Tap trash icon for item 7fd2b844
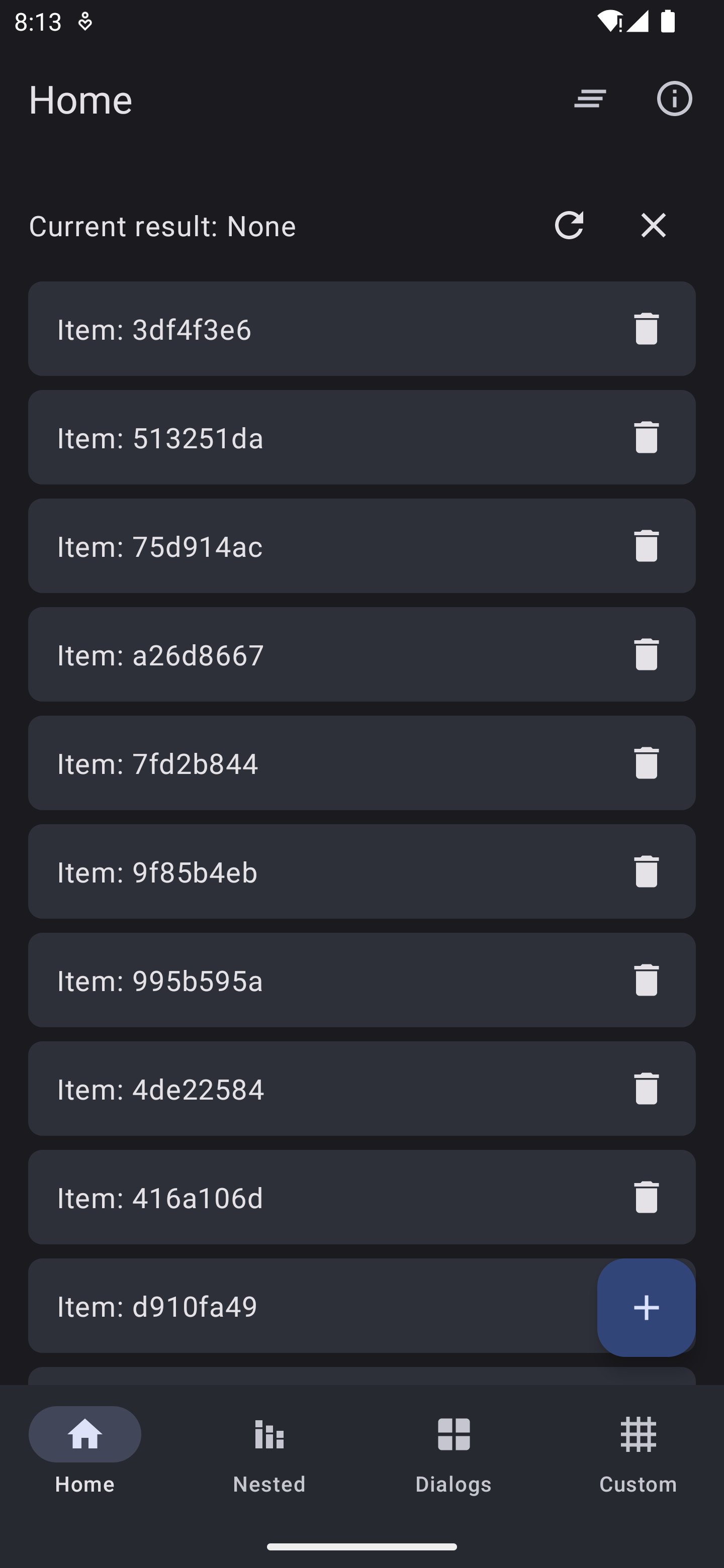Screen dimensions: 724x1568 (x=646, y=763)
